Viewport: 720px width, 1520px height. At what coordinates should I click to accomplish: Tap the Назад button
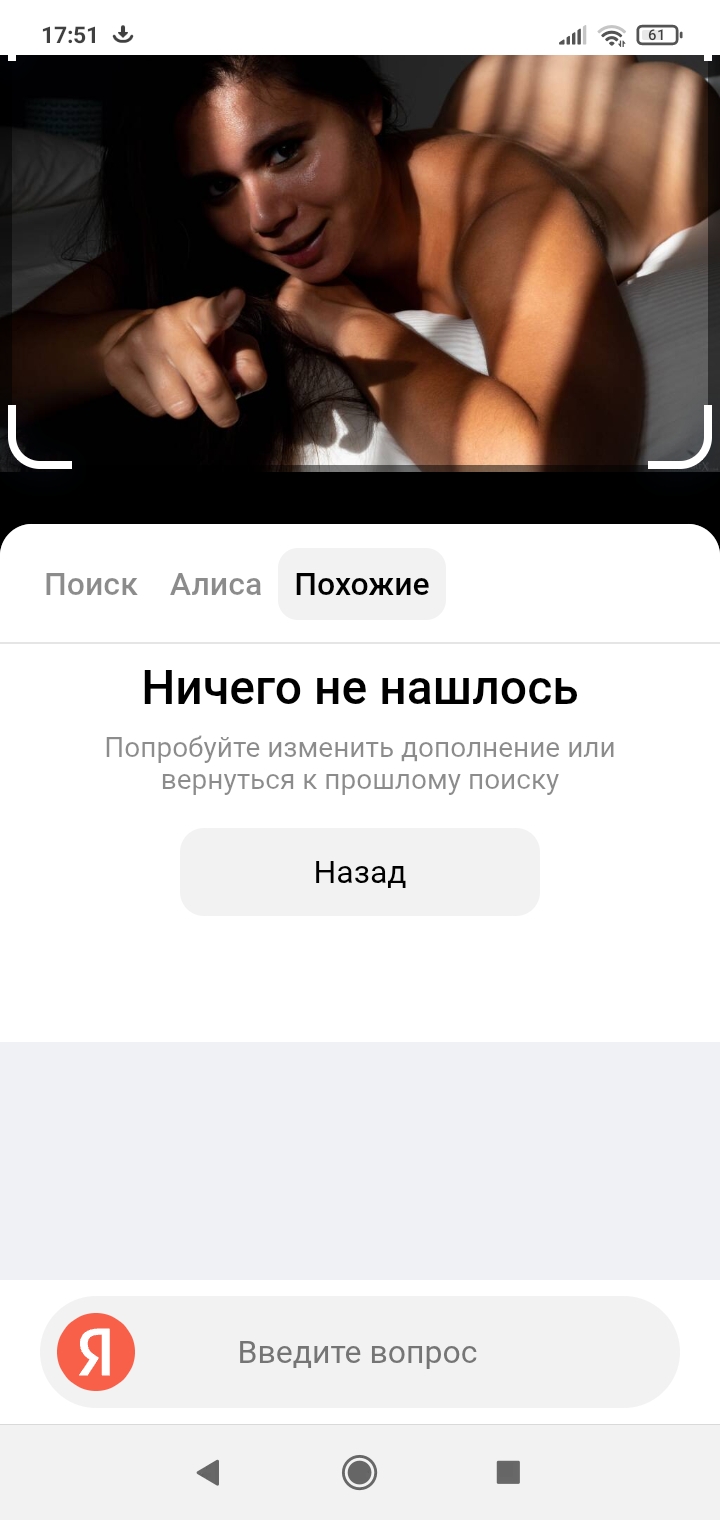360,872
